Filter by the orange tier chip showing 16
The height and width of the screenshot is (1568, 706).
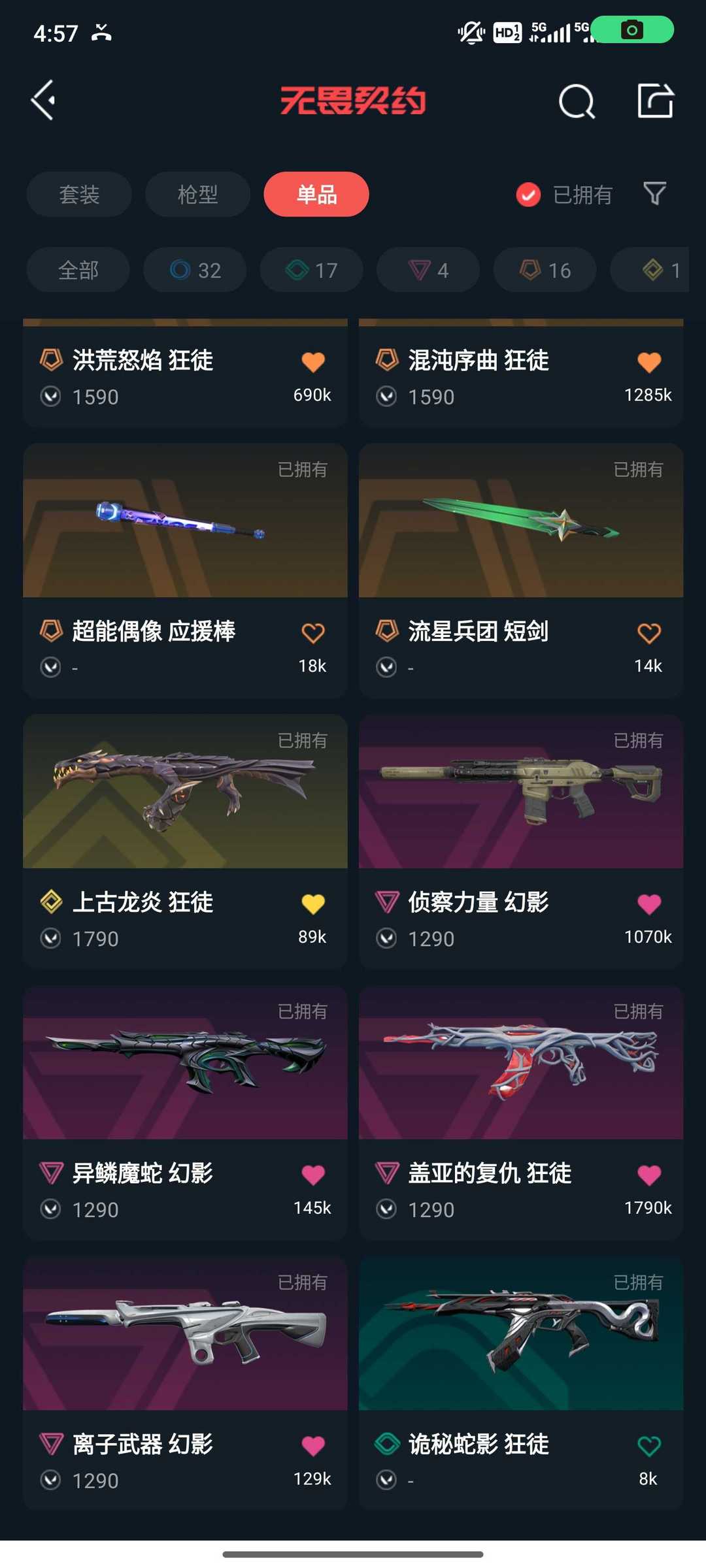click(x=545, y=270)
